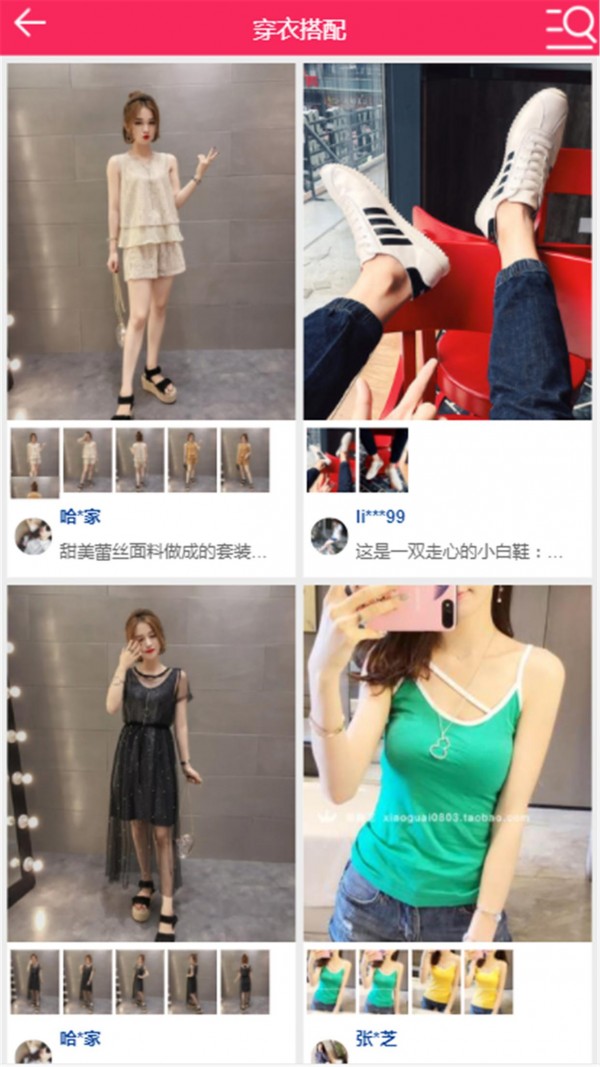This screenshot has height=1067, width=600.
Task: Open the white sneakers post photo
Action: pos(447,241)
